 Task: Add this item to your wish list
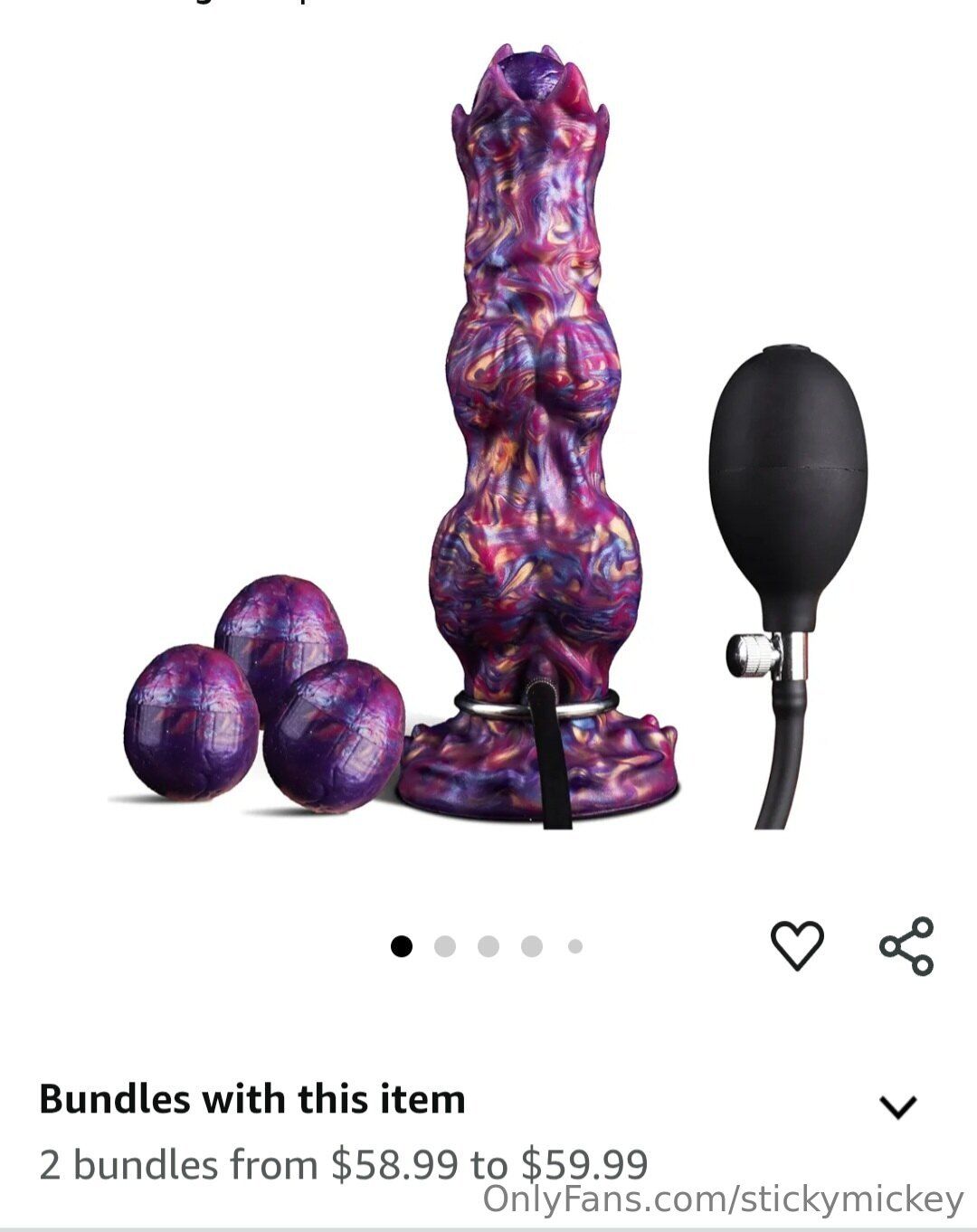(797, 945)
